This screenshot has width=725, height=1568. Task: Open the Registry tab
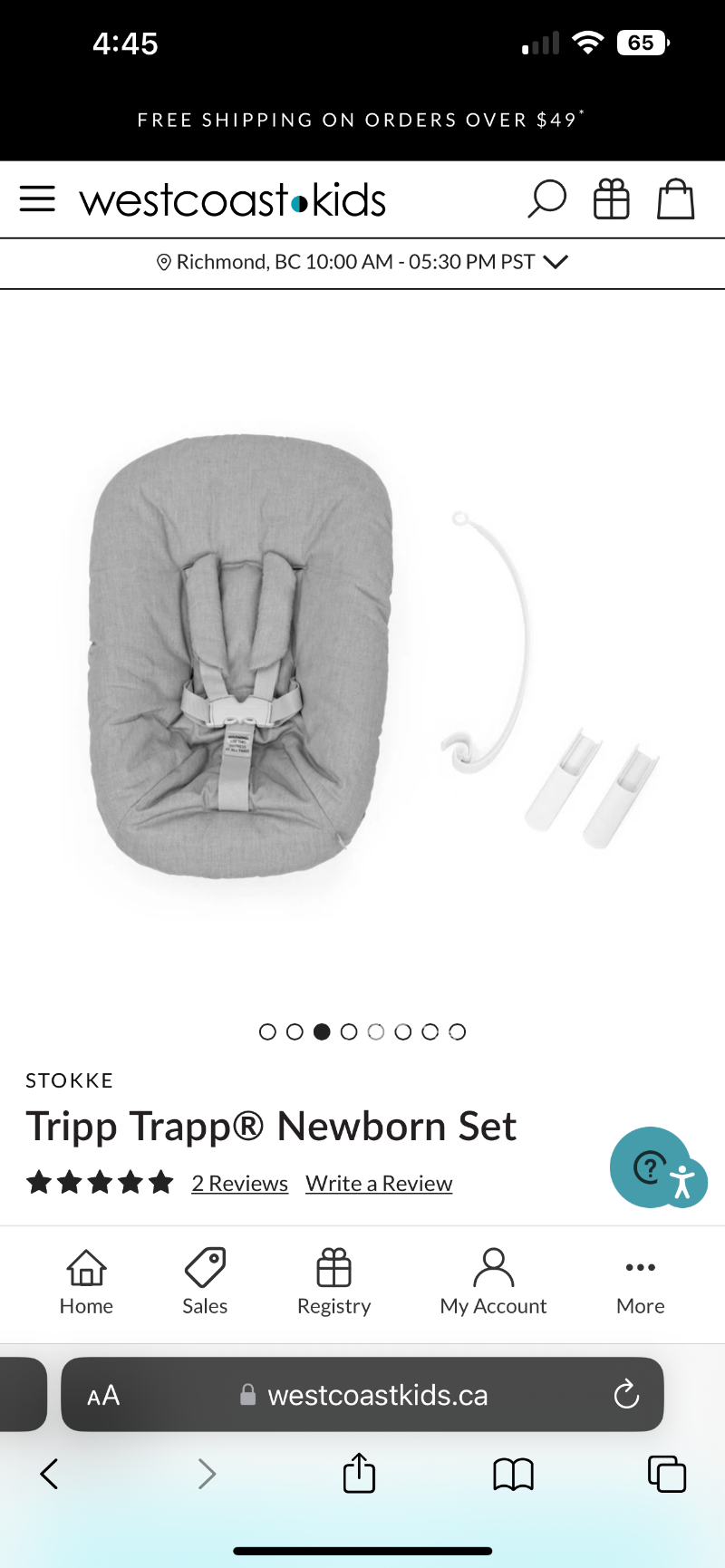333,1282
